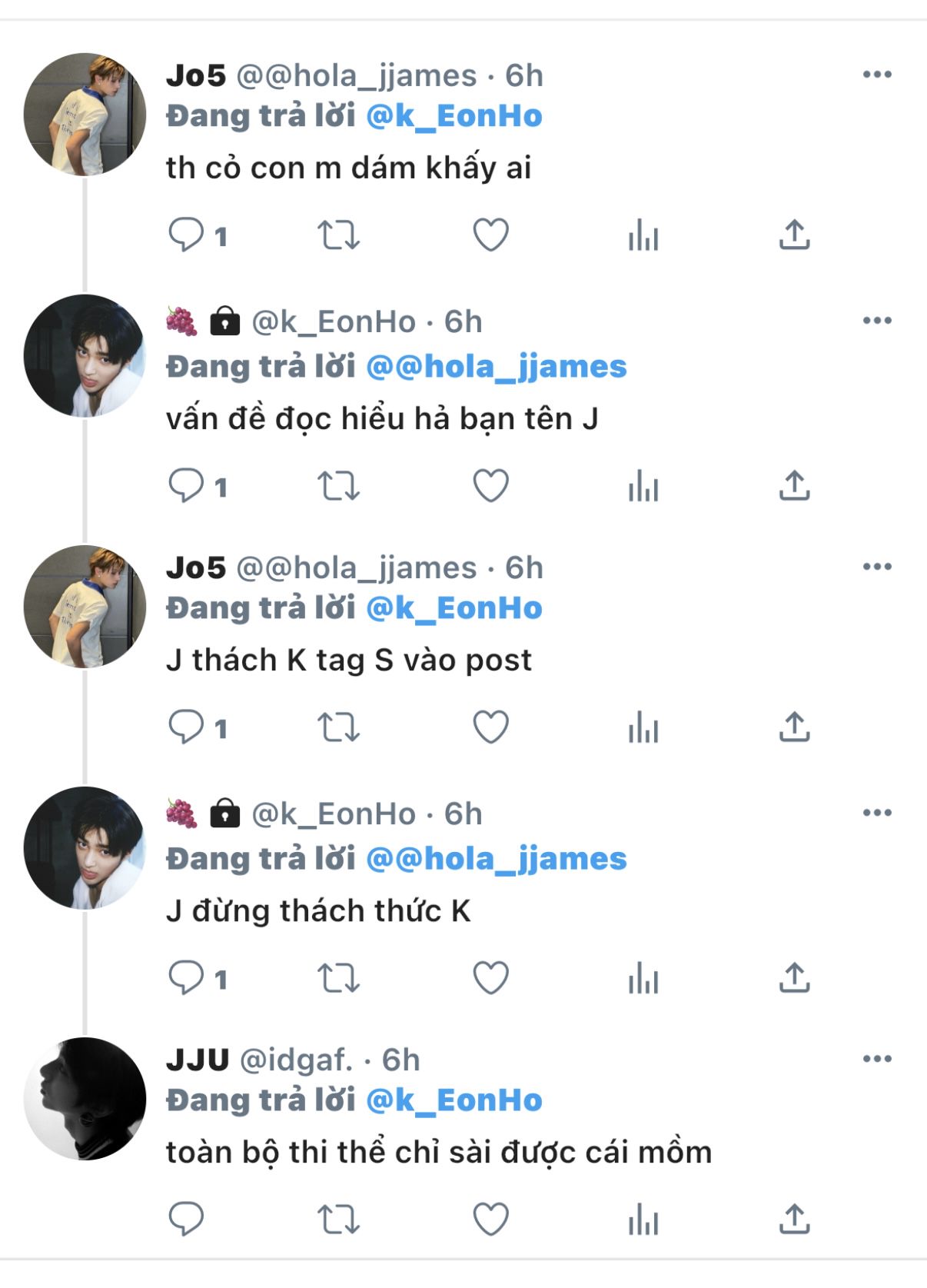
Task: Open overflow menu on JJU's tweet
Action: click(x=877, y=1059)
